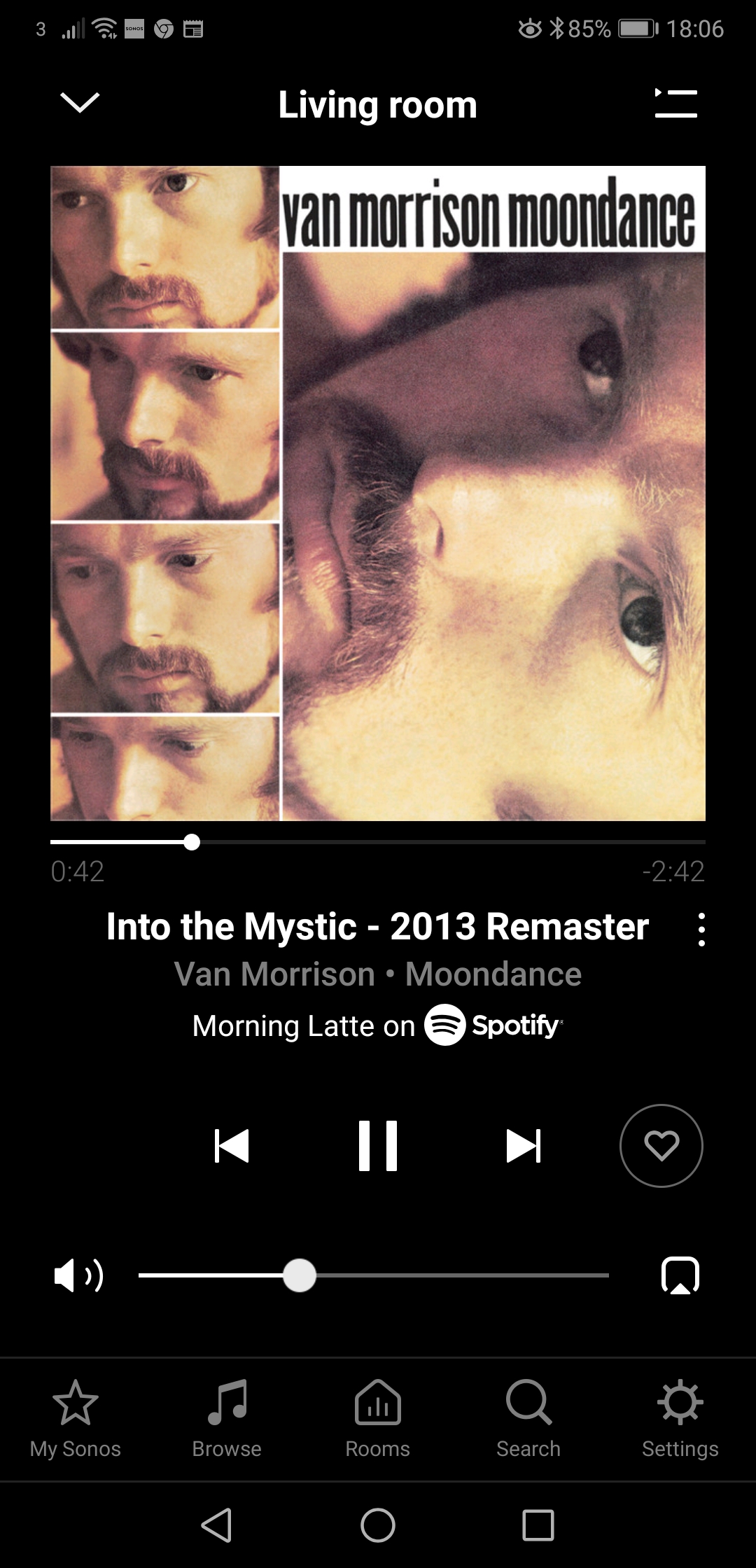Mute the speaker volume
Image resolution: width=756 pixels, height=1568 pixels.
[78, 1275]
